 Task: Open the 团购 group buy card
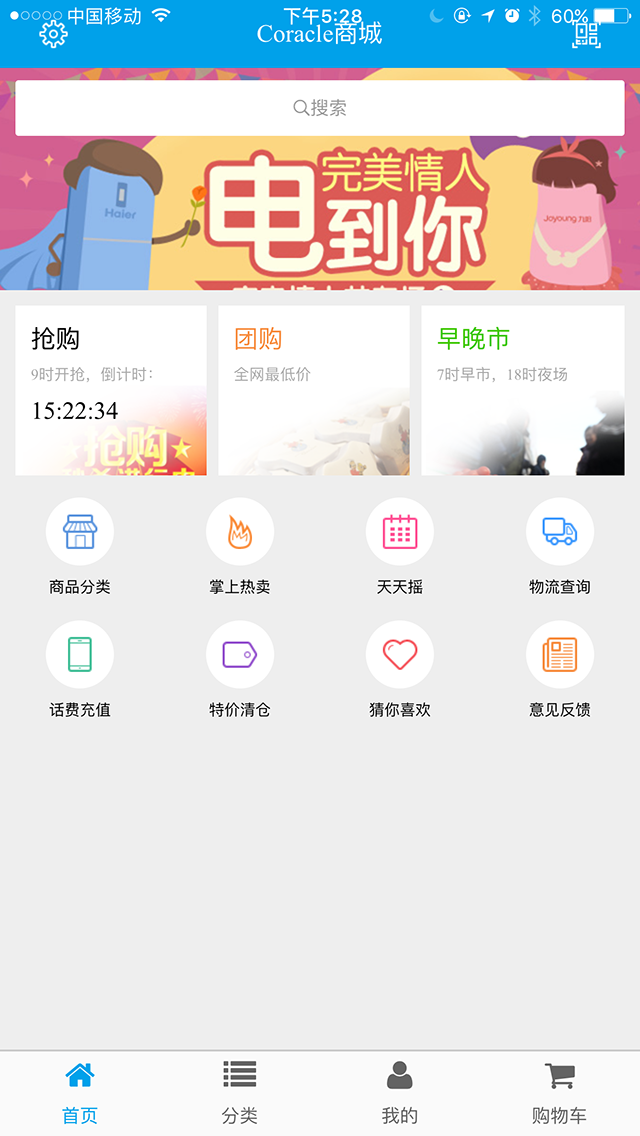coord(314,390)
